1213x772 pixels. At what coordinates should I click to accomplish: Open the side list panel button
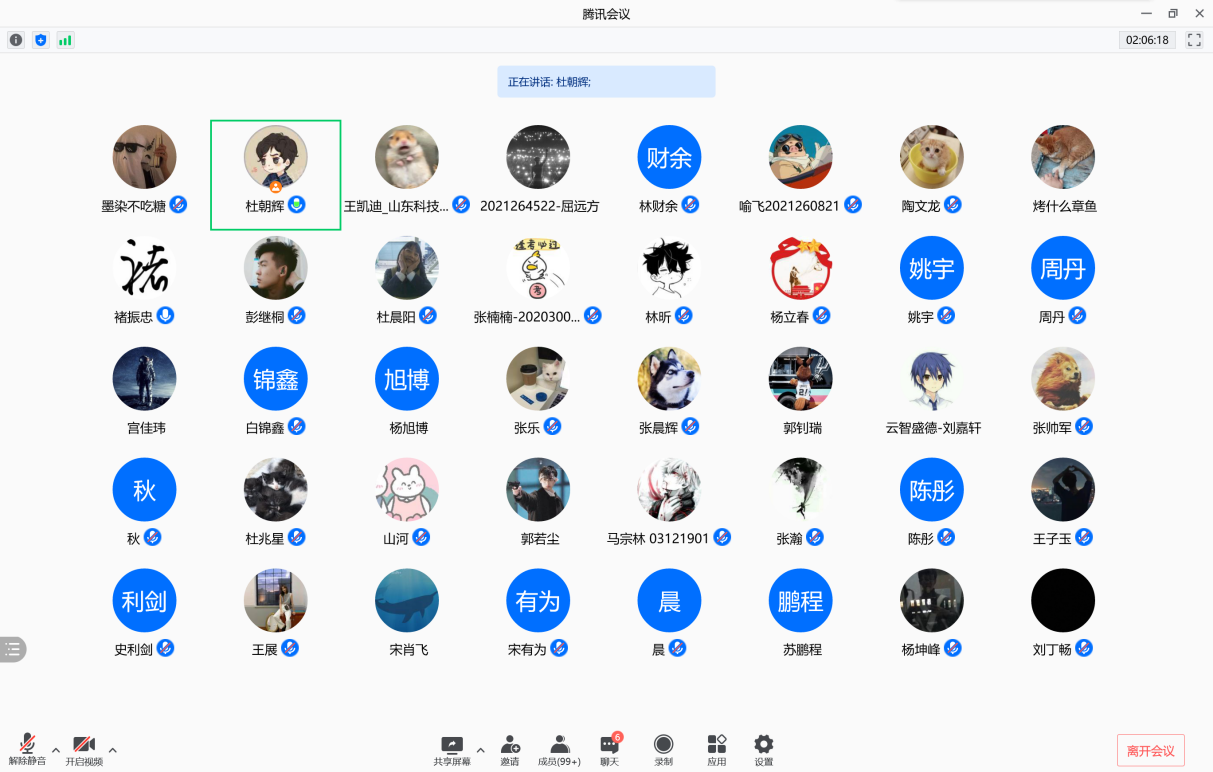pos(12,649)
